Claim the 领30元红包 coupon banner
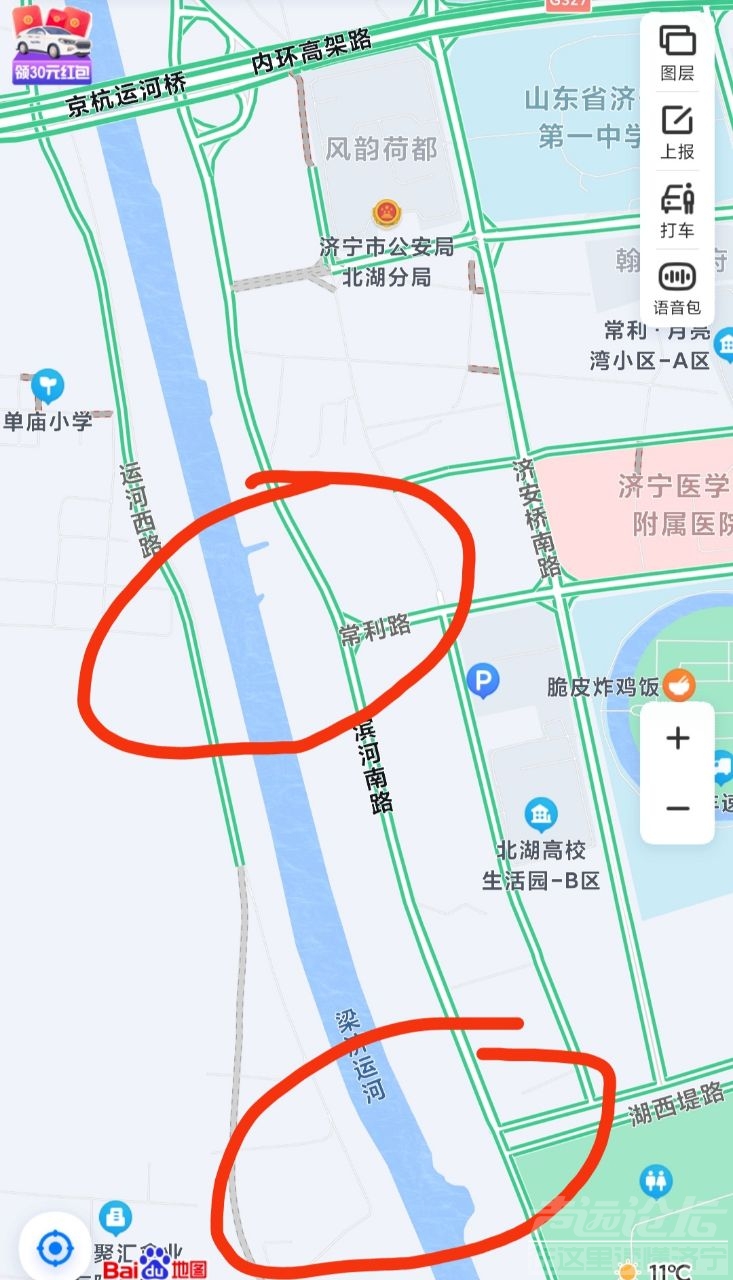 (53, 43)
